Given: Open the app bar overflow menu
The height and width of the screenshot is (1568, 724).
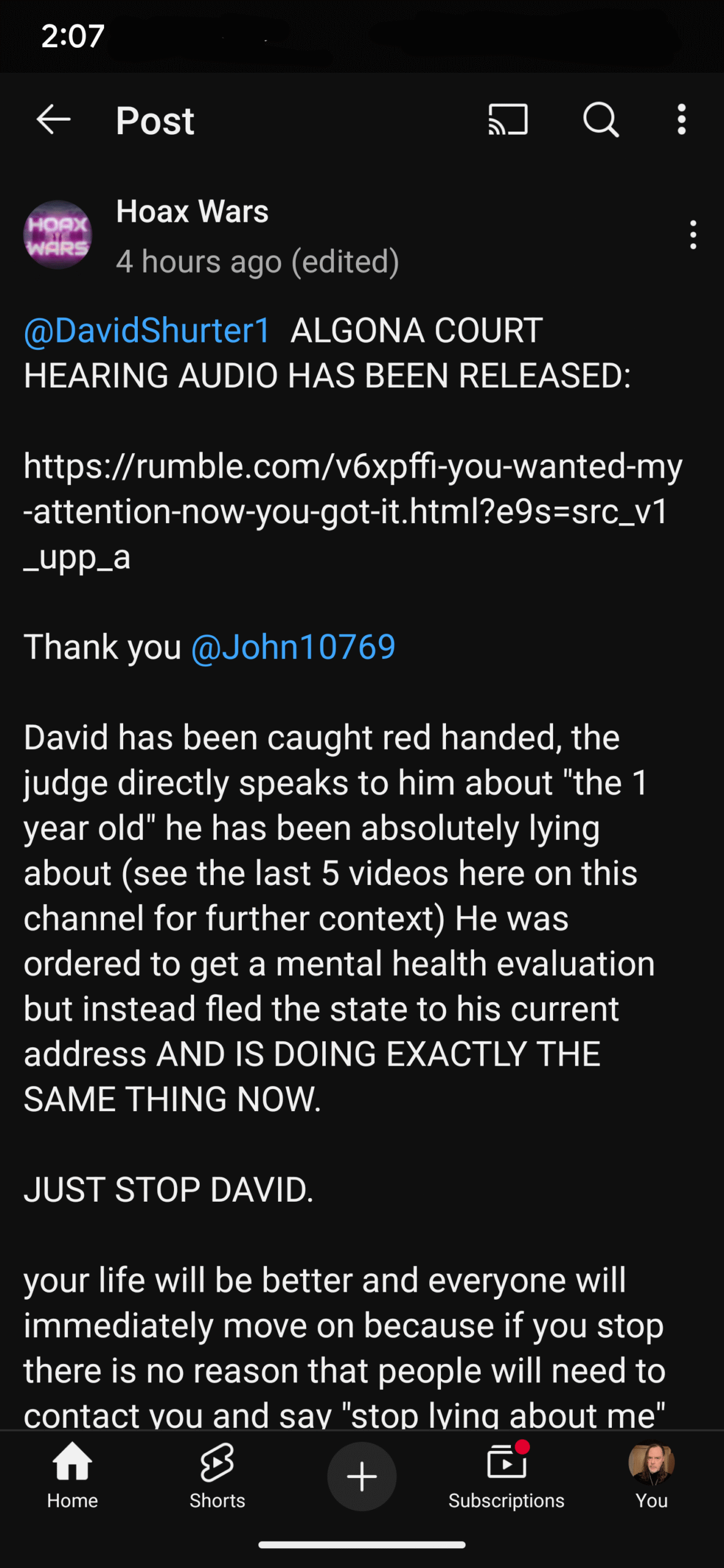Looking at the screenshot, I should coord(682,119).
